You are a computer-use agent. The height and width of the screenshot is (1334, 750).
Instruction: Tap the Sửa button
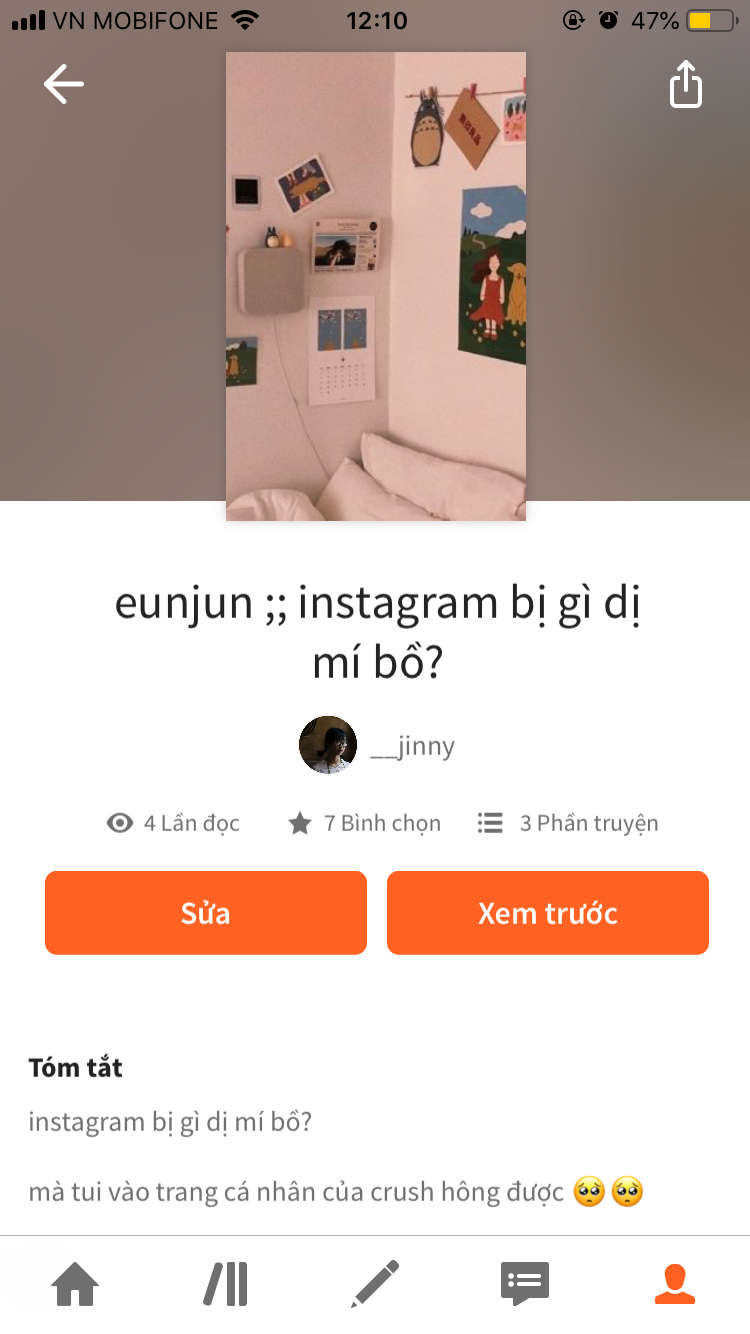(x=206, y=913)
